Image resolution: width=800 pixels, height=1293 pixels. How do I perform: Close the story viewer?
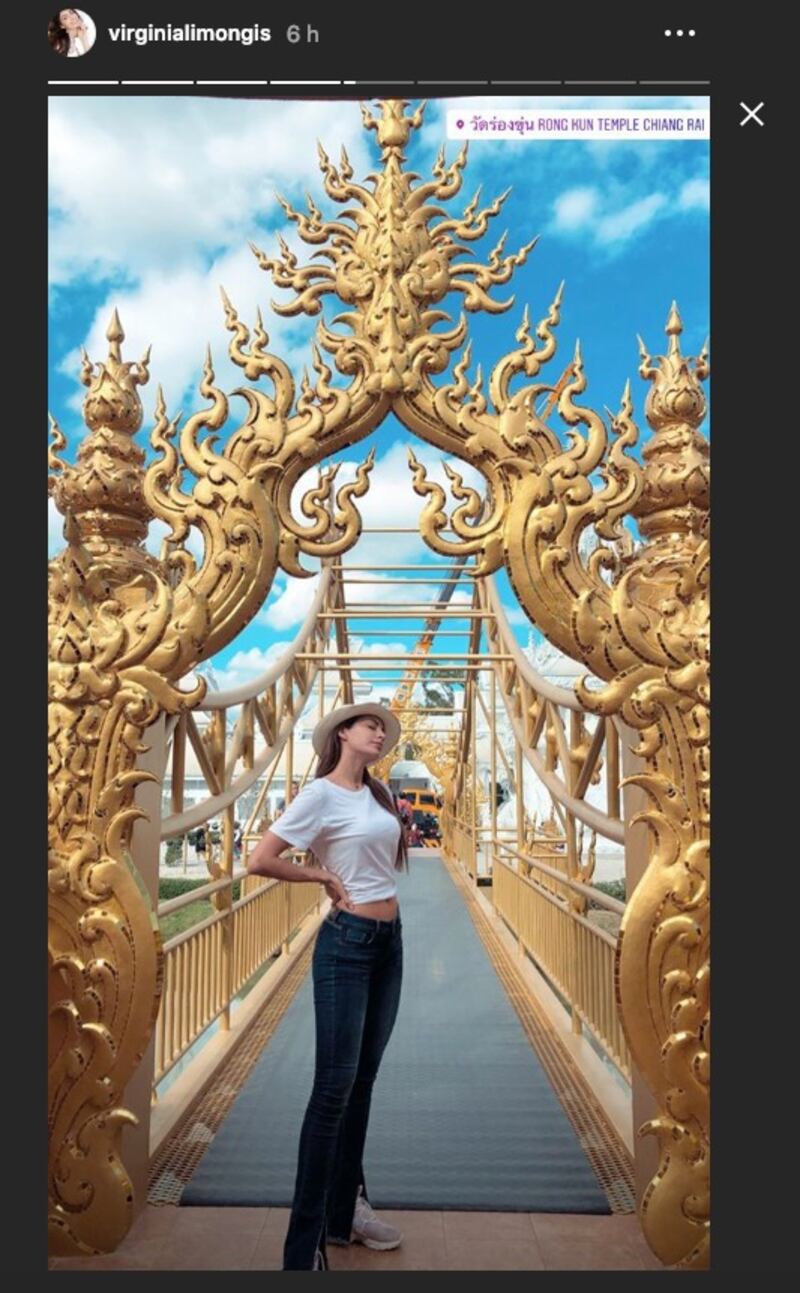pos(752,114)
